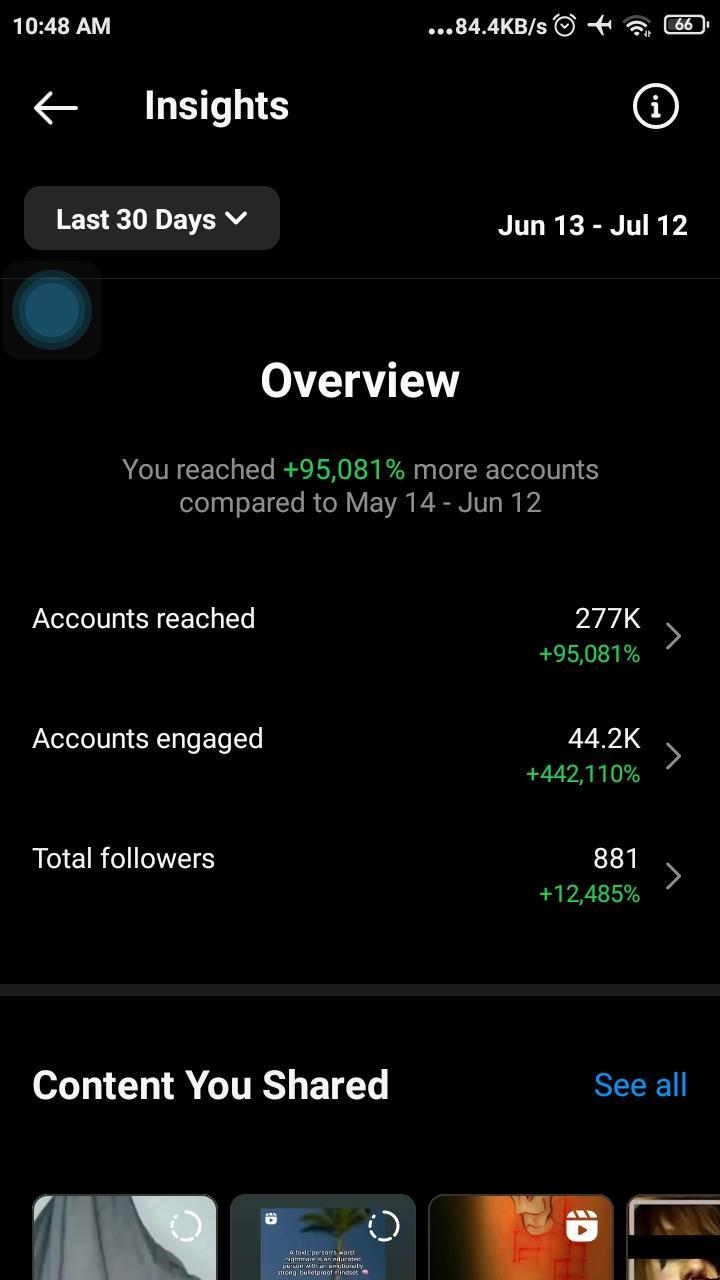
Task: View Accounts engaged details
Action: pos(360,755)
